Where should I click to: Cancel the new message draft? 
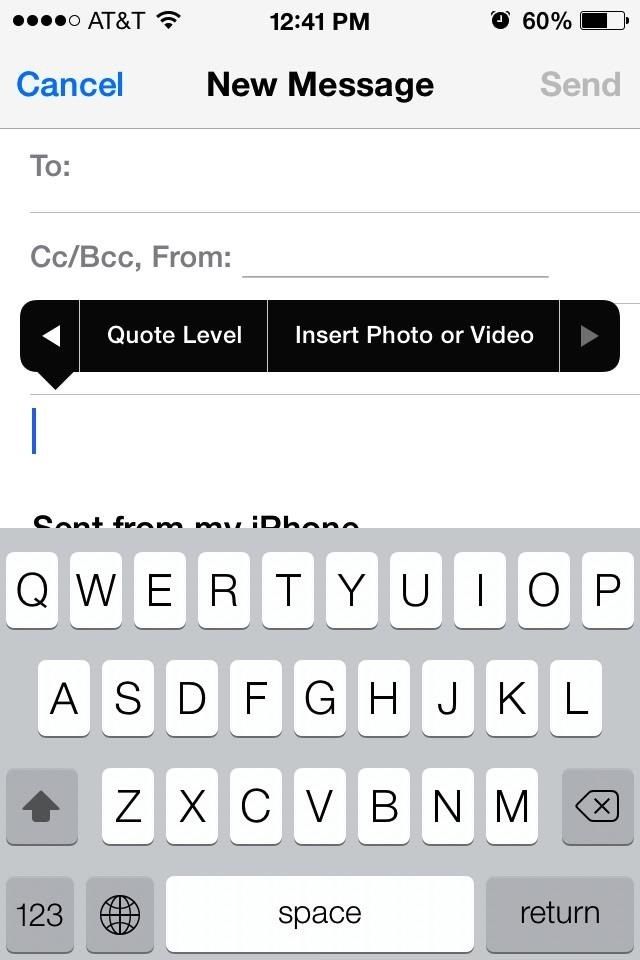70,85
